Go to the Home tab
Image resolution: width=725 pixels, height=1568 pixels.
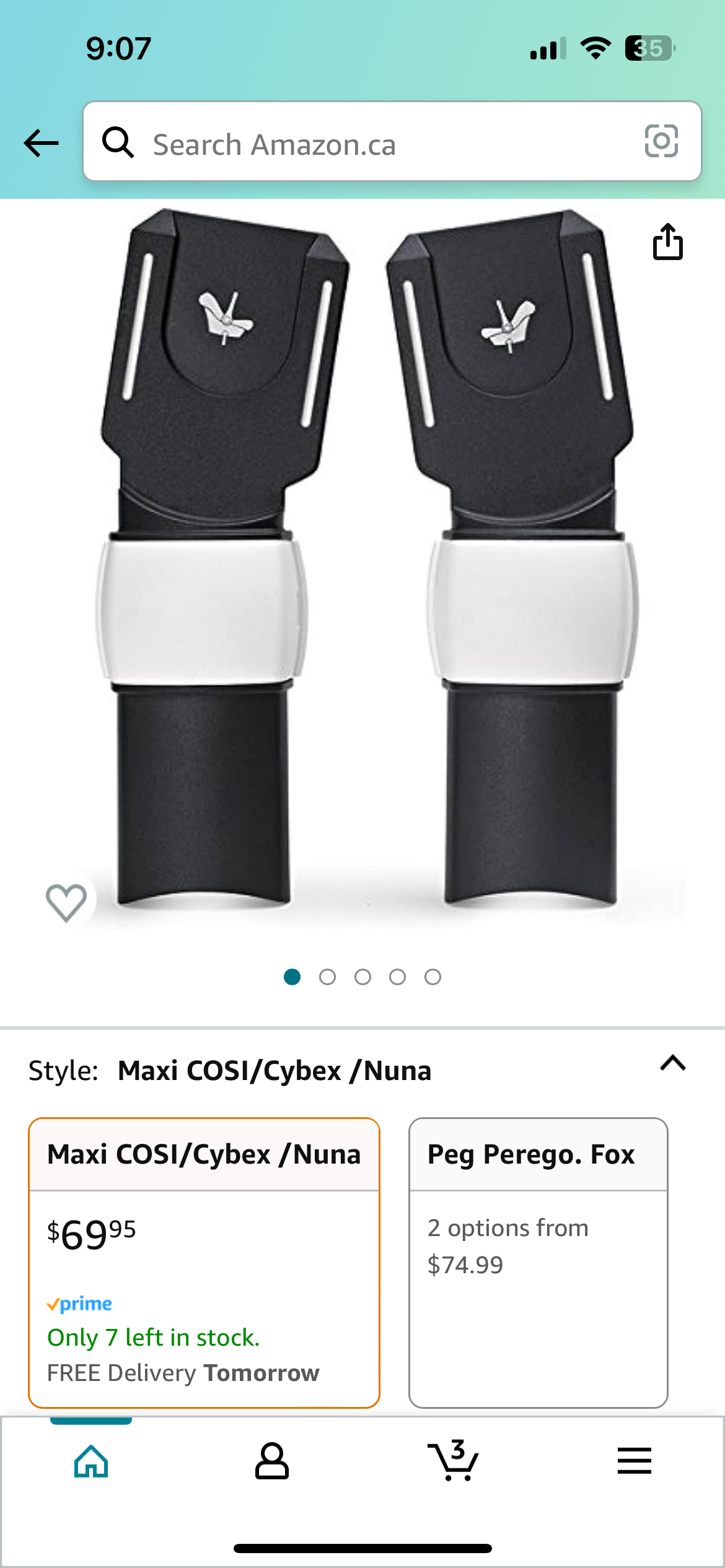[x=91, y=1461]
